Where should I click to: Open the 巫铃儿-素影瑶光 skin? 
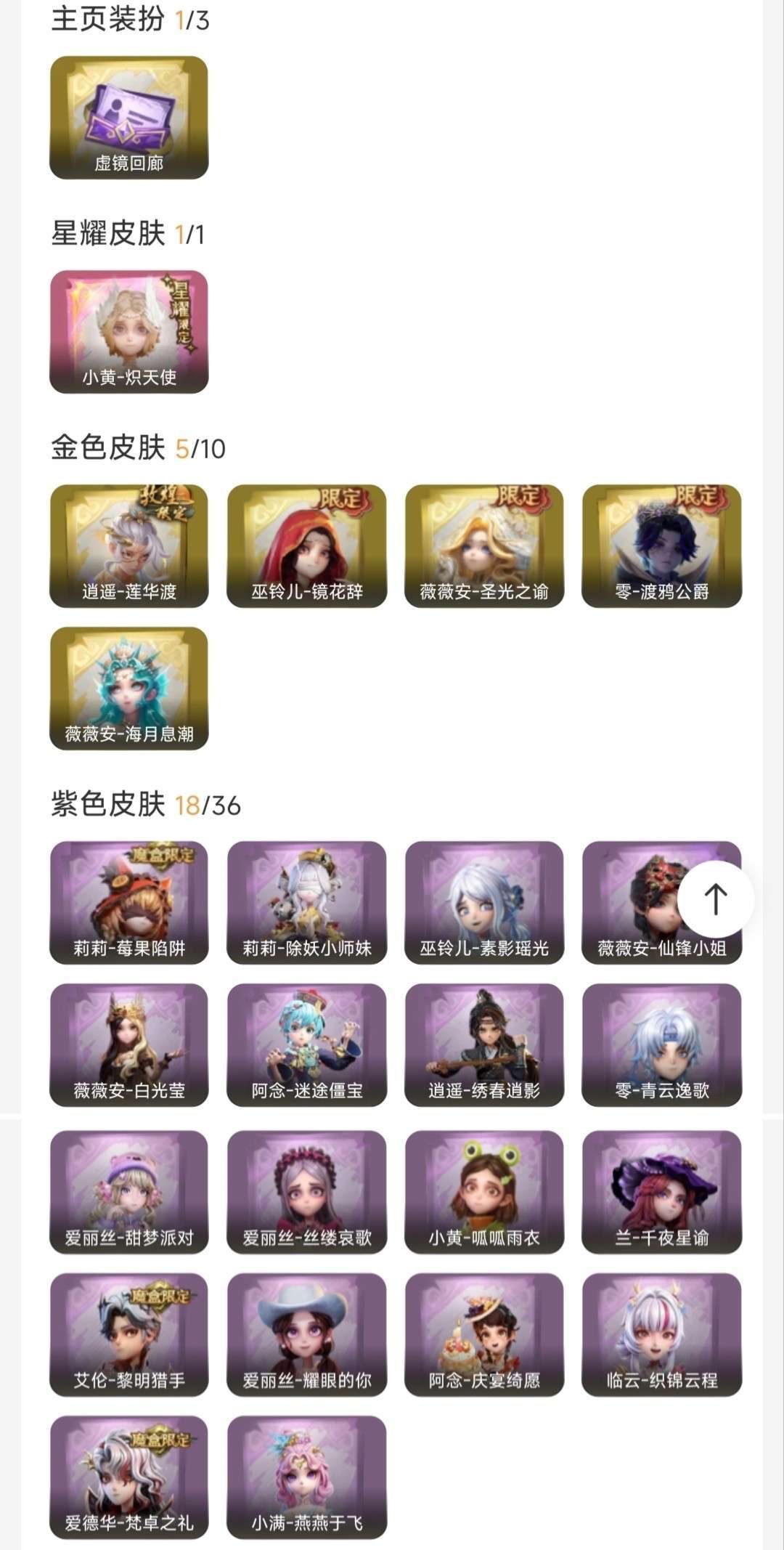pyautogui.click(x=484, y=903)
